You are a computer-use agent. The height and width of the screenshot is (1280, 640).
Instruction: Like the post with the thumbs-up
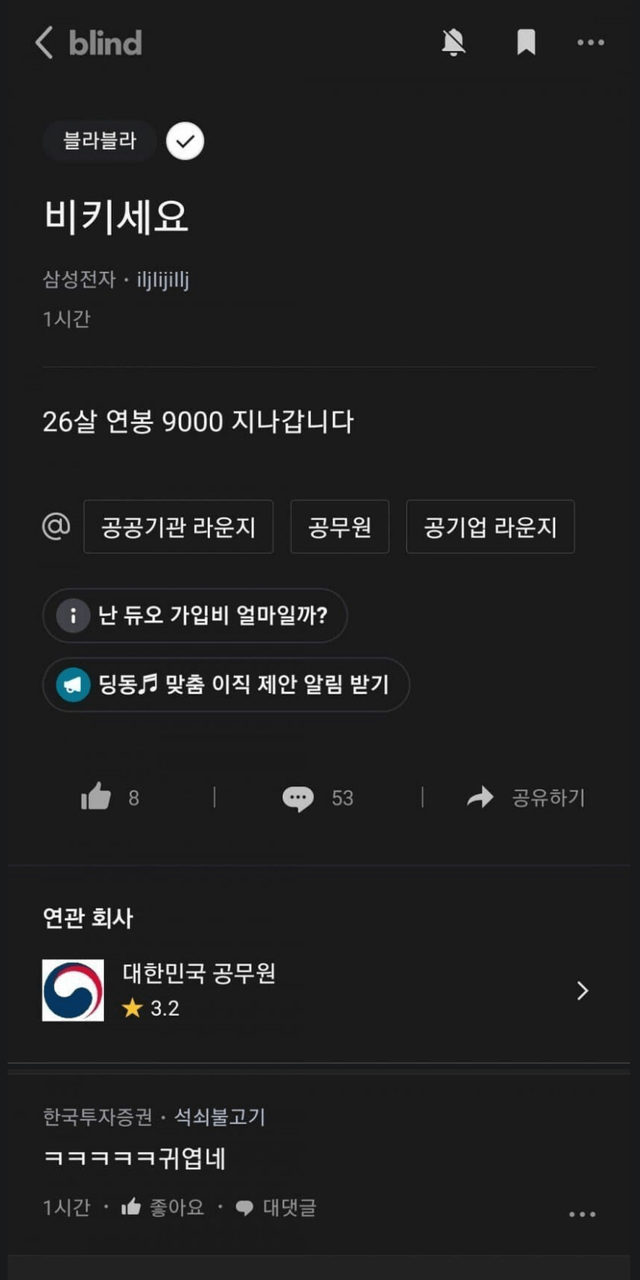click(97, 797)
